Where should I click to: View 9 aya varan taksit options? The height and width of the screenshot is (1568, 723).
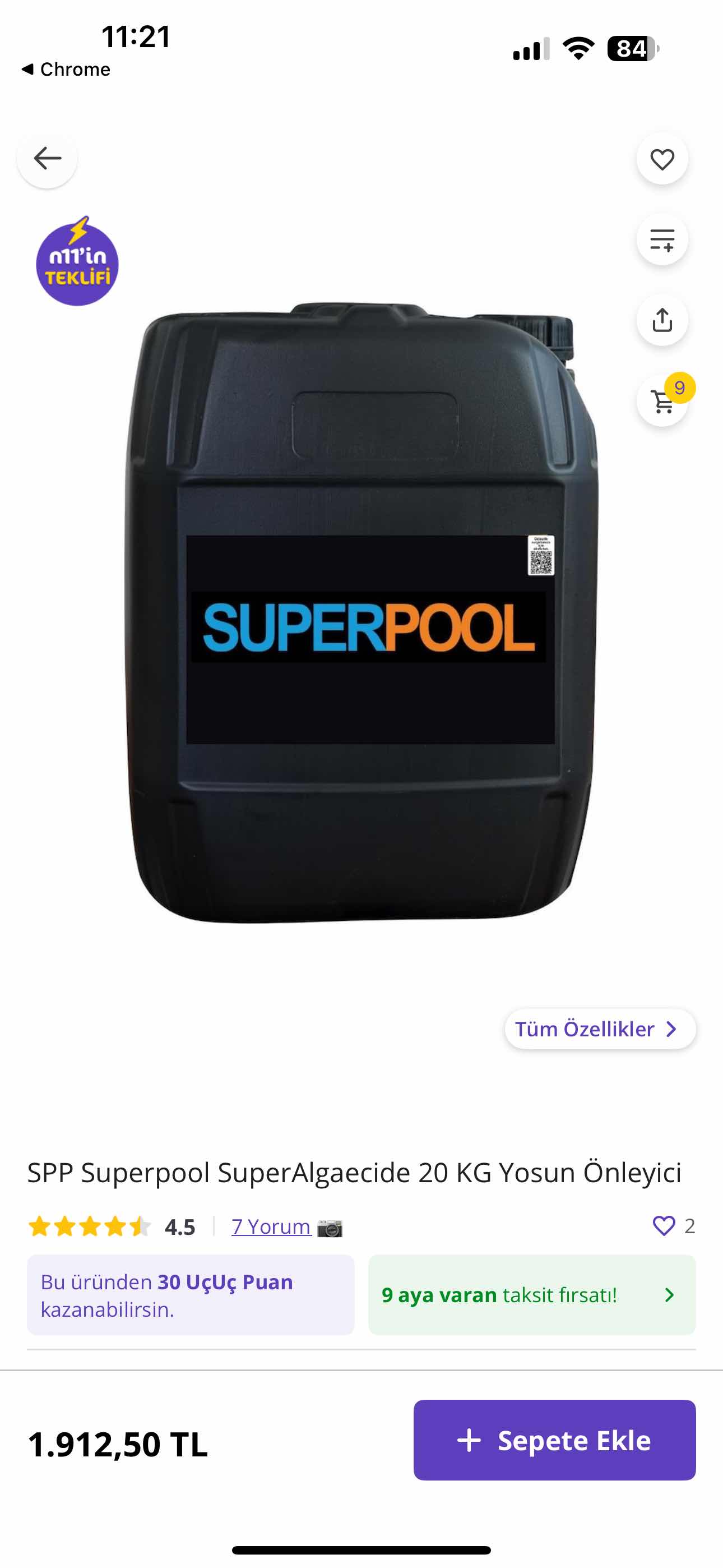531,1295
